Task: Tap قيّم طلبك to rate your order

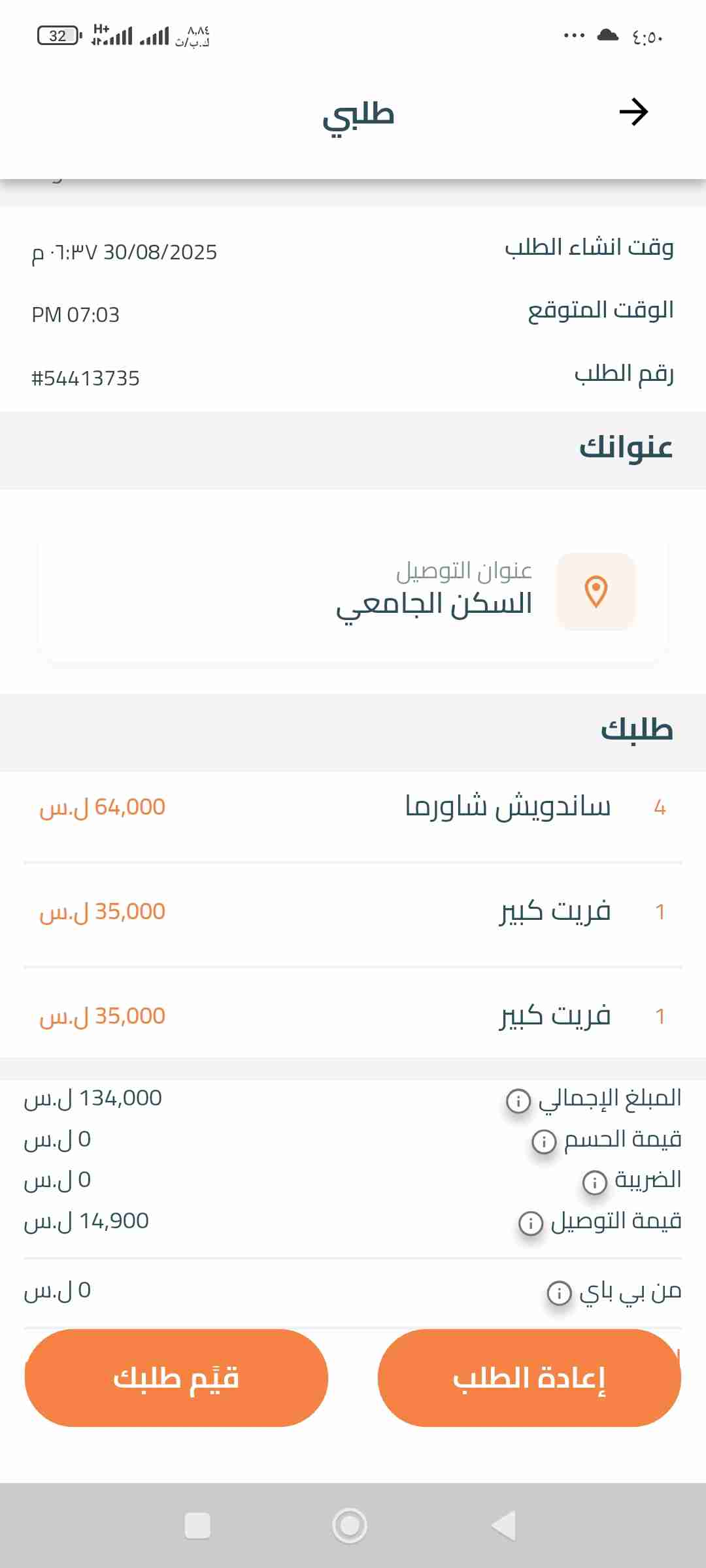Action: click(176, 1378)
